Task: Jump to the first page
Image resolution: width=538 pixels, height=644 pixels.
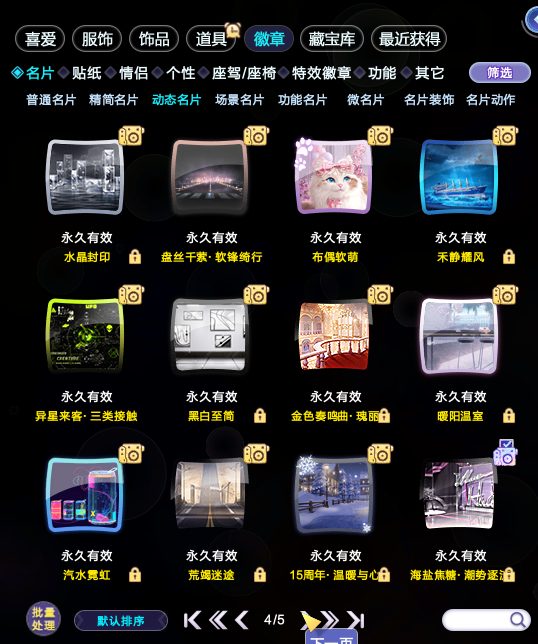Action: point(192,620)
